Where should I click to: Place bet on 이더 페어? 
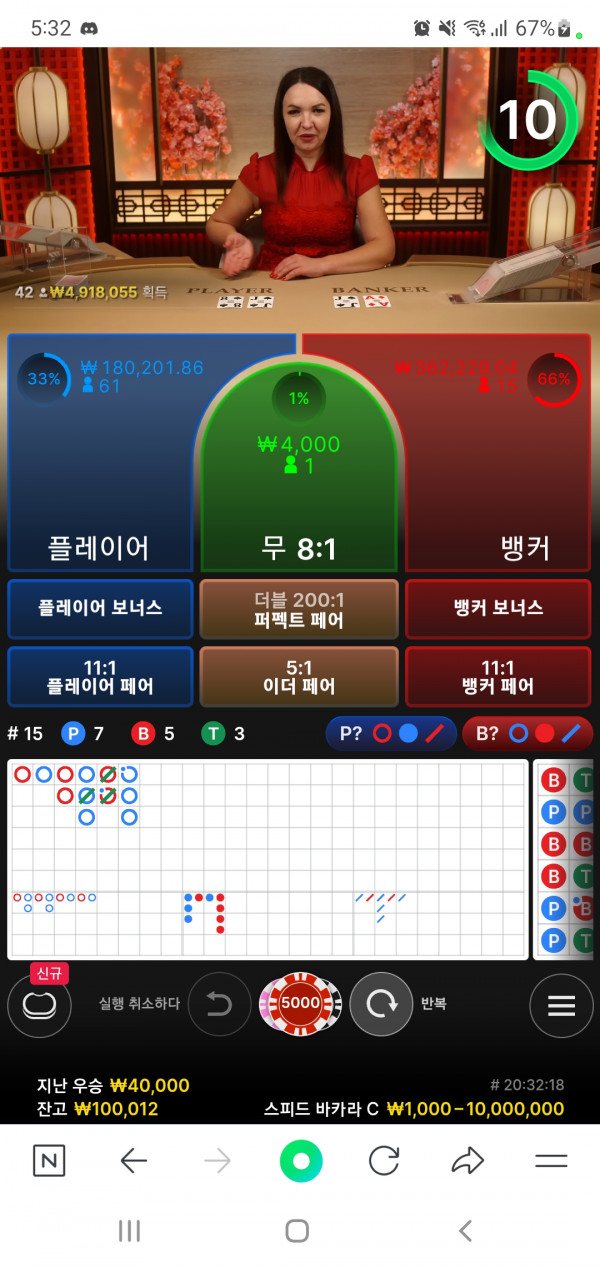click(299, 677)
